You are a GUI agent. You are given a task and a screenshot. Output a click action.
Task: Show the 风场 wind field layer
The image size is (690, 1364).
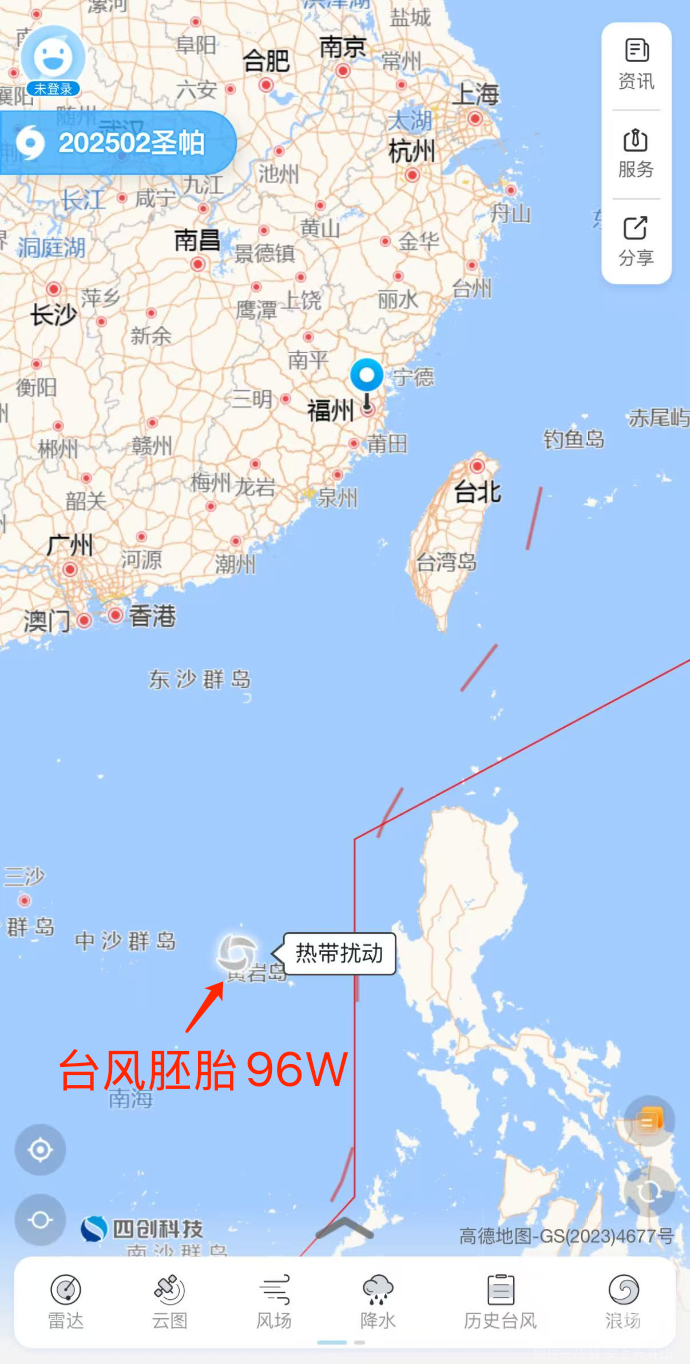click(x=274, y=1303)
